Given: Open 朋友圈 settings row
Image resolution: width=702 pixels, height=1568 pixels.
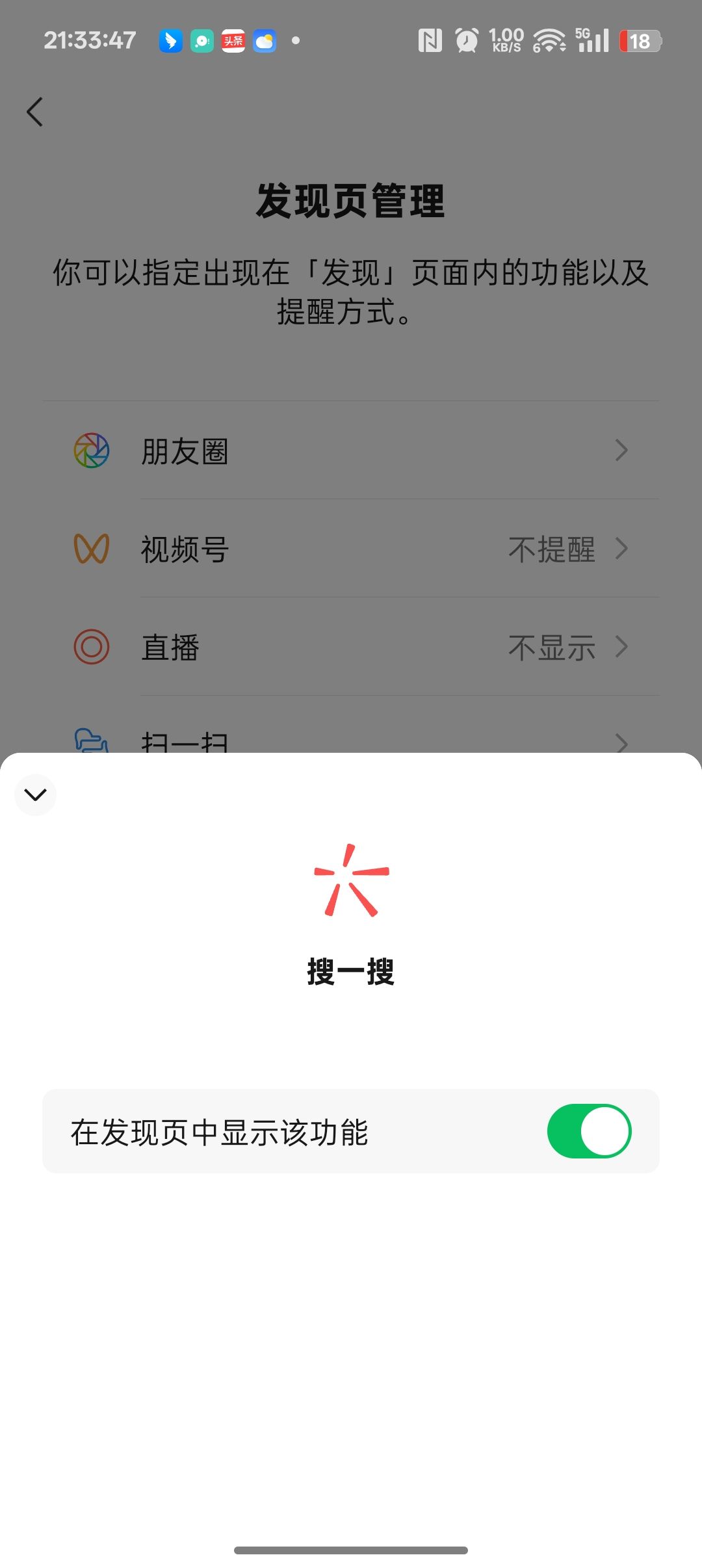Looking at the screenshot, I should tap(351, 451).
